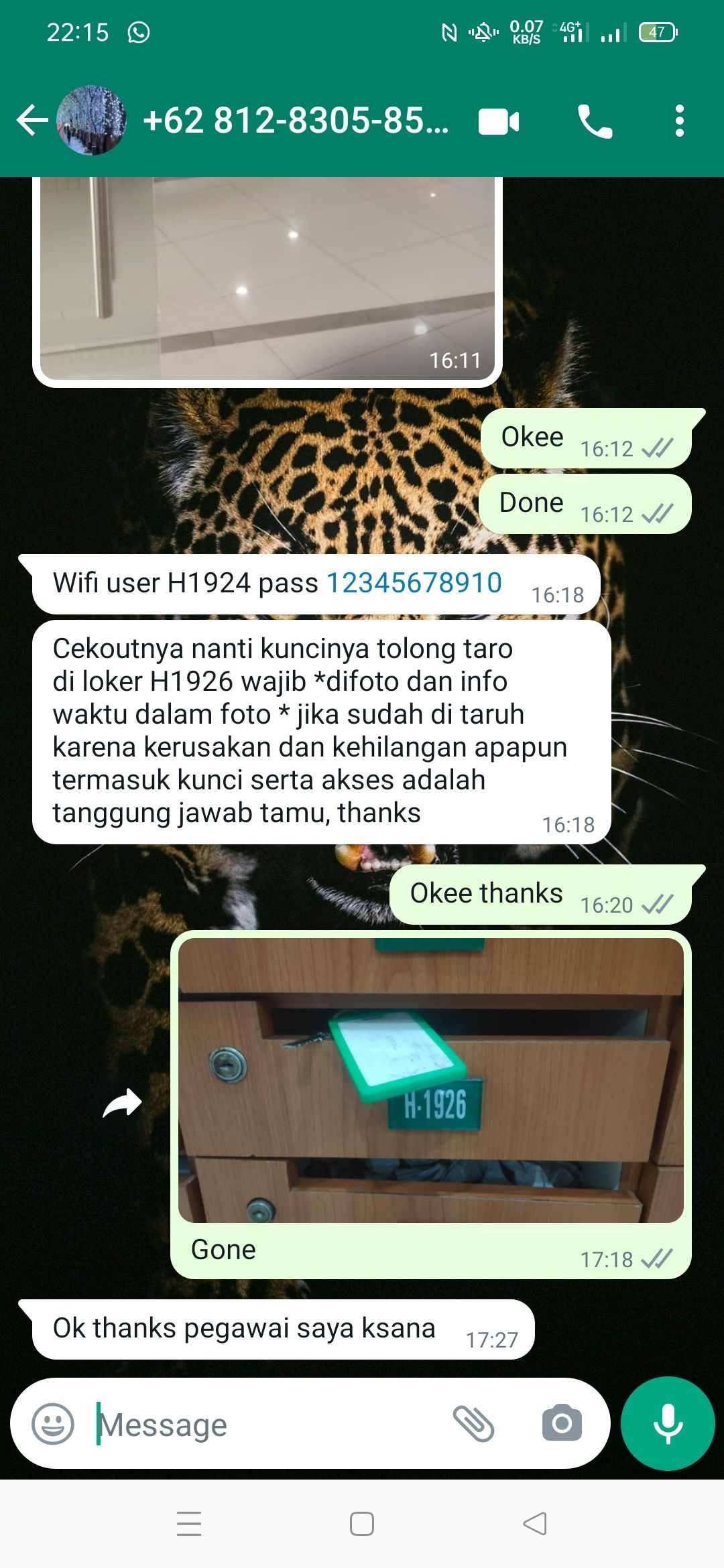Open the camera from the message bar
The image size is (724, 1568).
click(562, 1424)
